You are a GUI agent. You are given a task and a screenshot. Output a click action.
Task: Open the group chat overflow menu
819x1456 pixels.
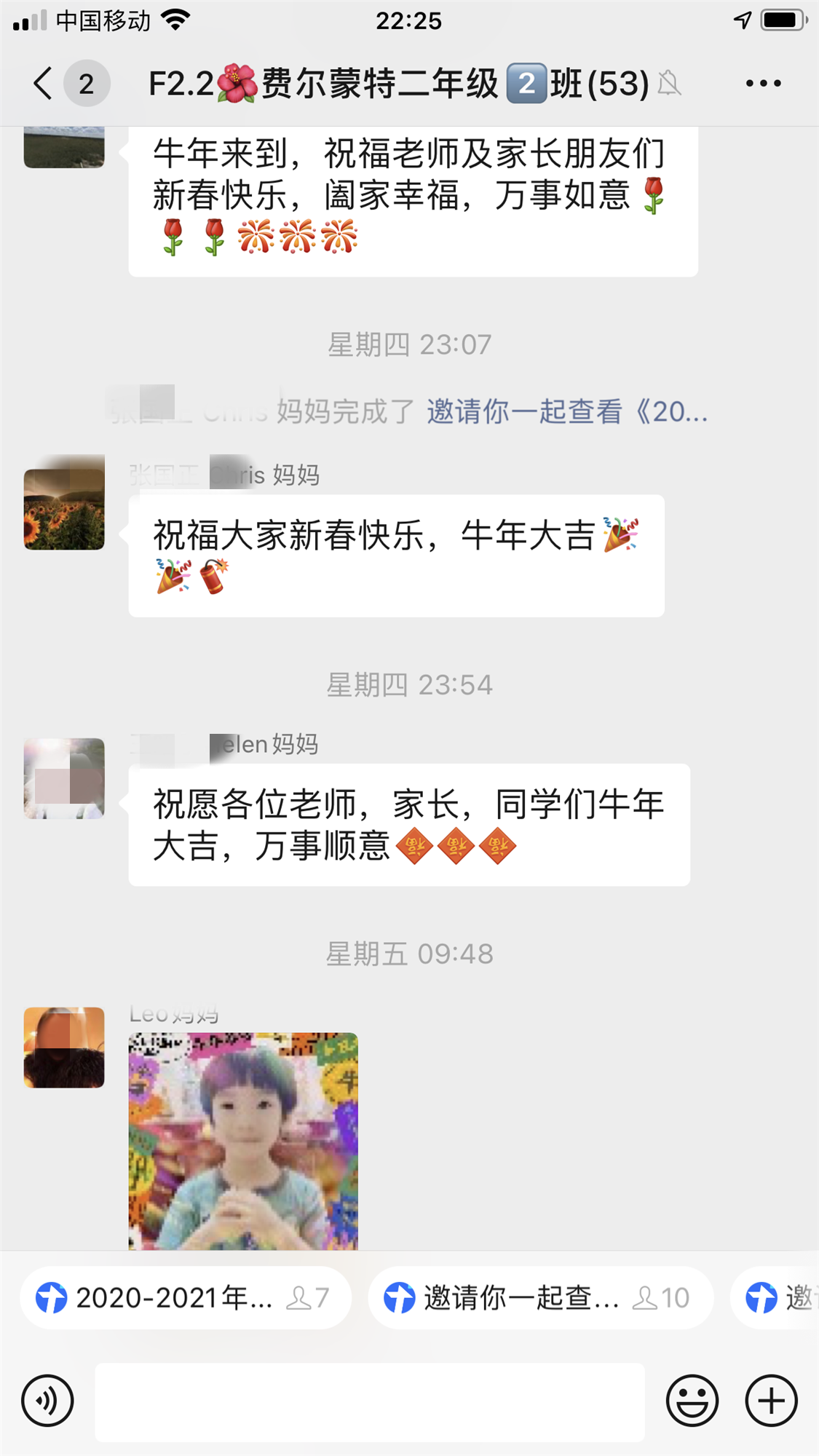pos(763,84)
